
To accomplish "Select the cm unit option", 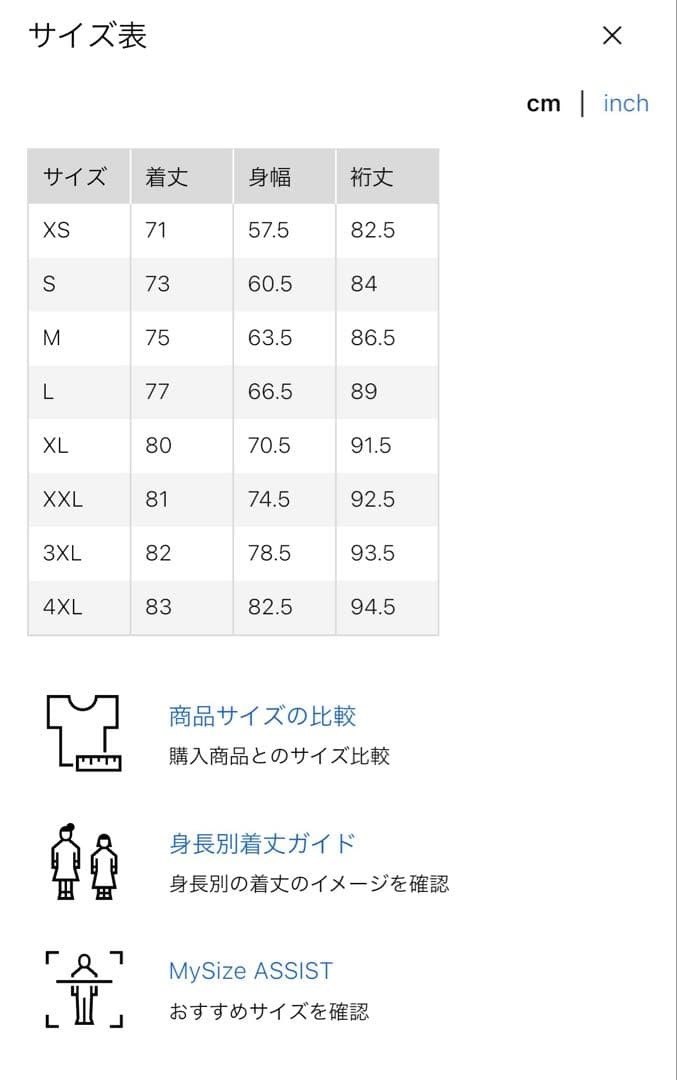I will 543,104.
